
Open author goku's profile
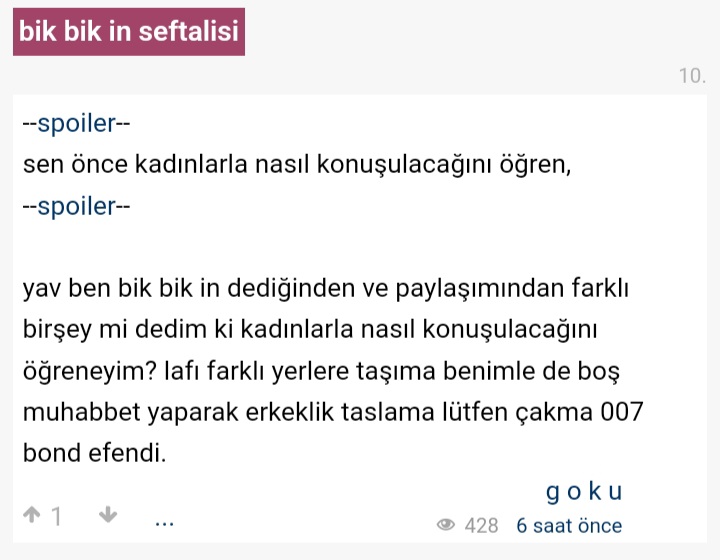pos(584,491)
